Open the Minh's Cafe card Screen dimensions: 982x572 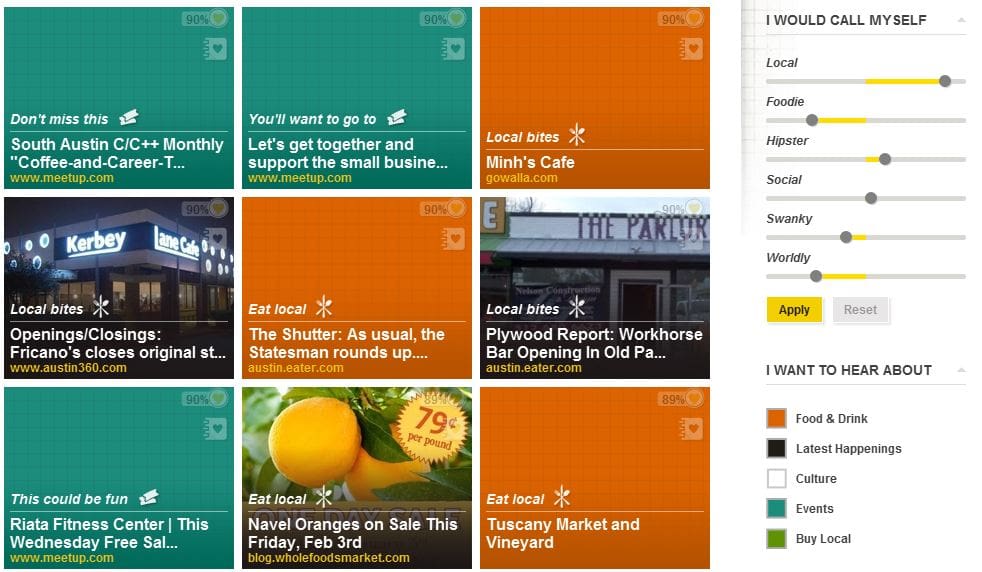click(x=594, y=162)
